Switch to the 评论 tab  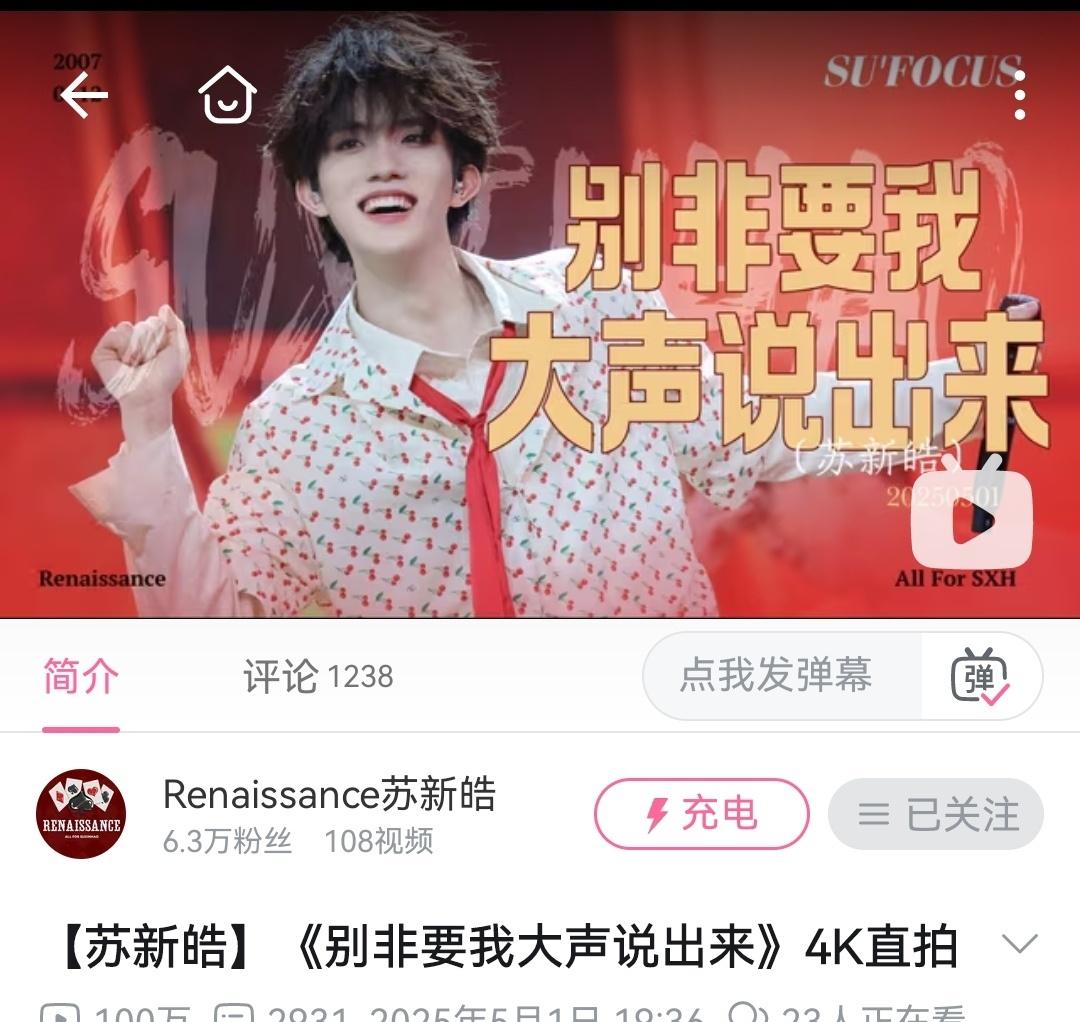click(318, 677)
